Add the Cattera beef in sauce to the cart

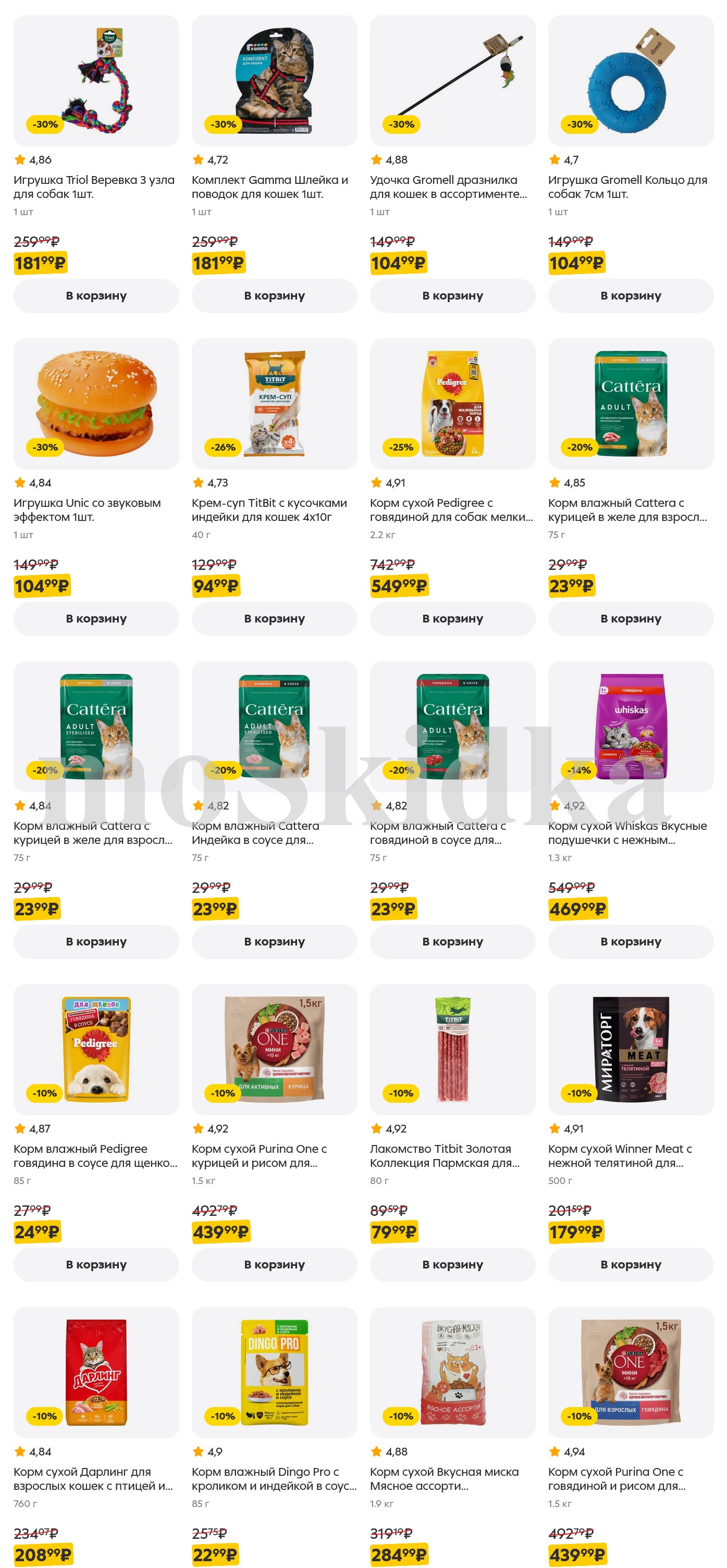(452, 942)
